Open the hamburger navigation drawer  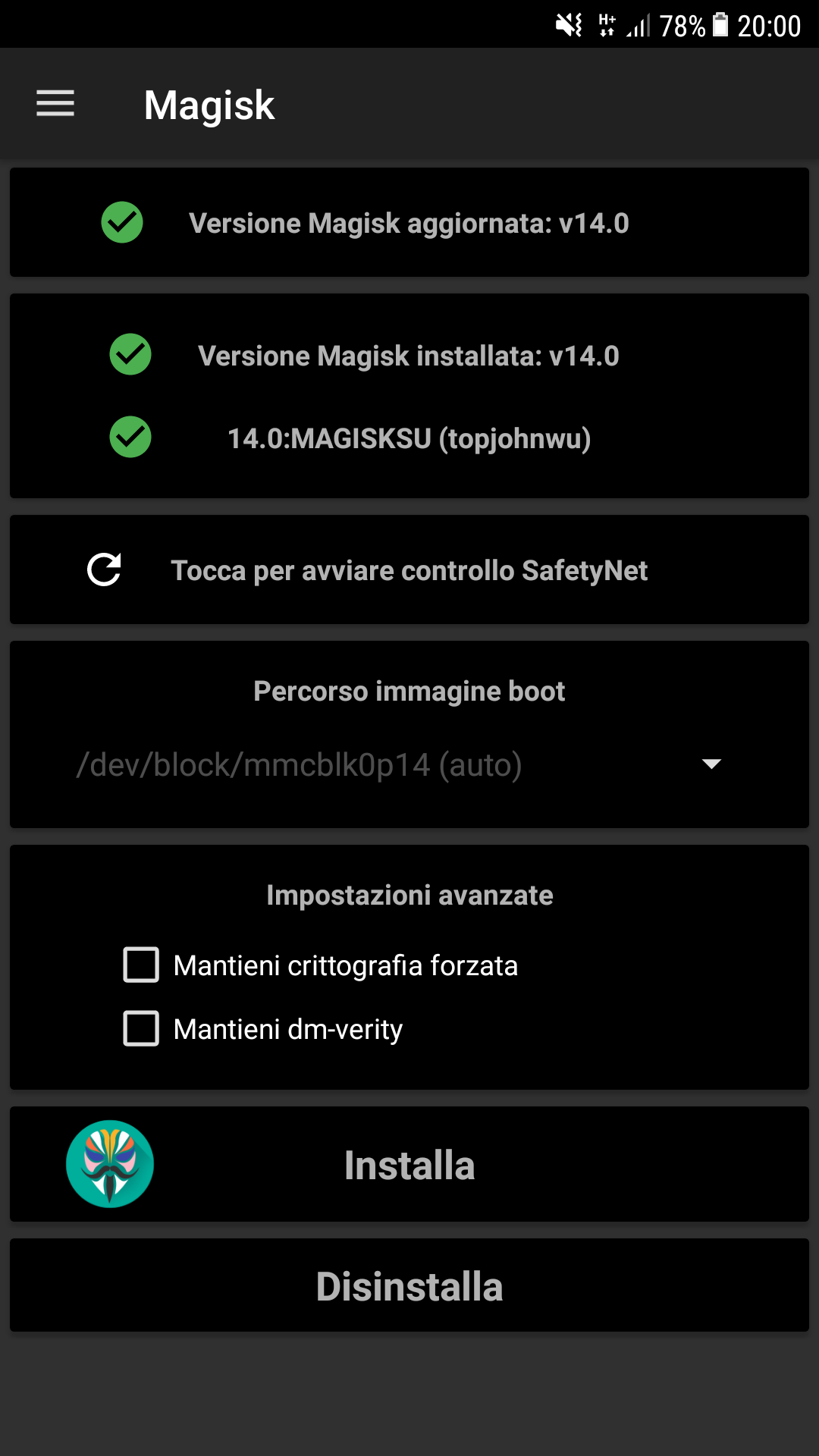coord(55,104)
